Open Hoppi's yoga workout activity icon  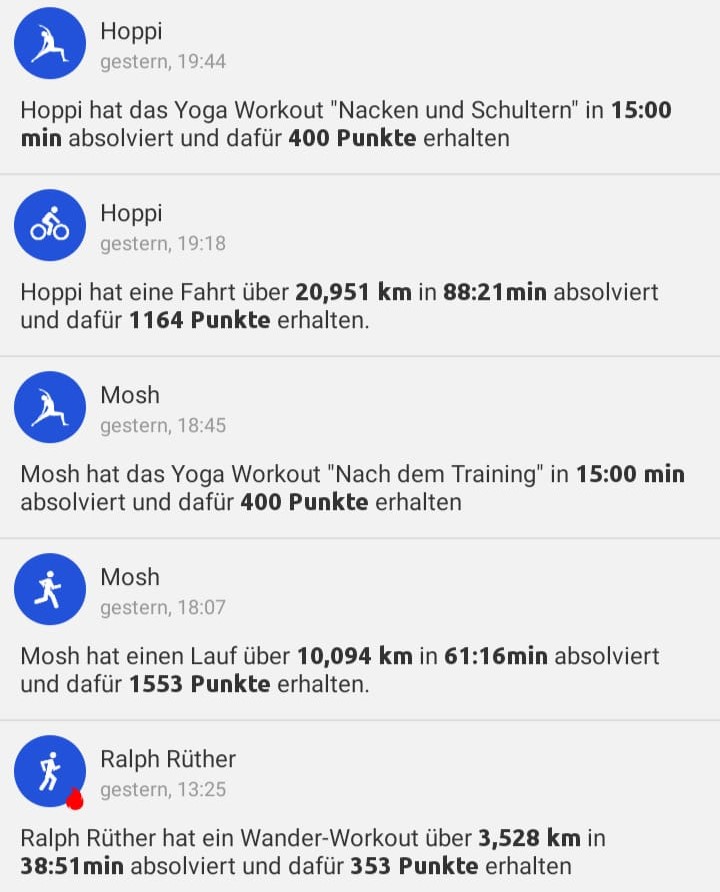pyautogui.click(x=50, y=43)
